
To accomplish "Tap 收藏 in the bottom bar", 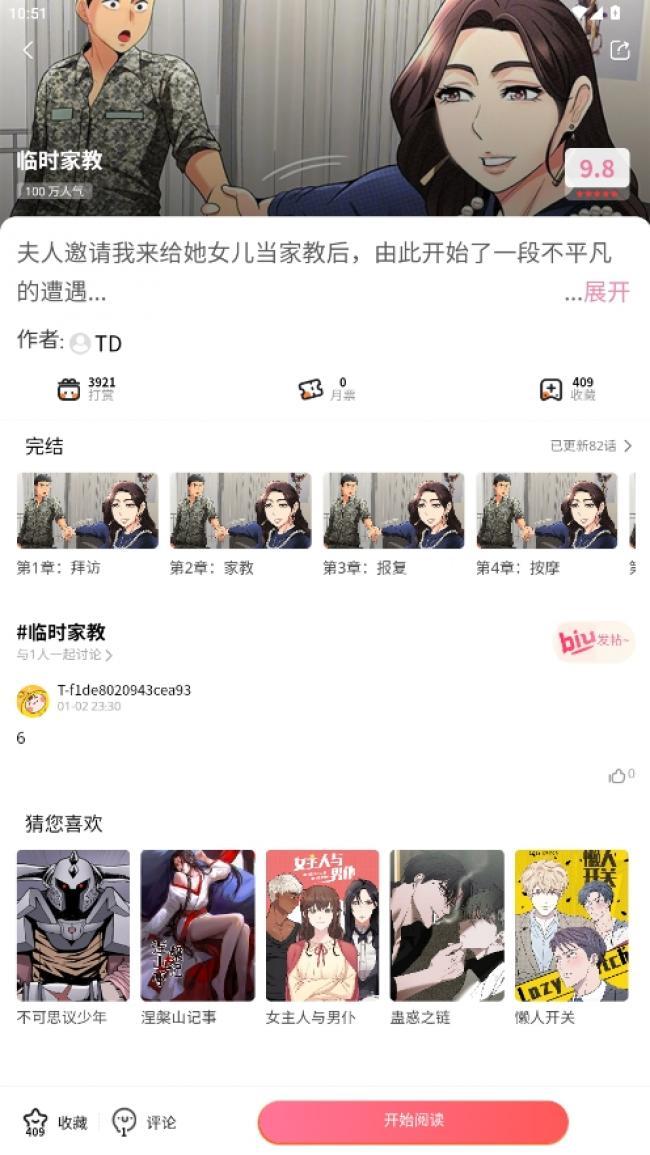I will (56, 1122).
